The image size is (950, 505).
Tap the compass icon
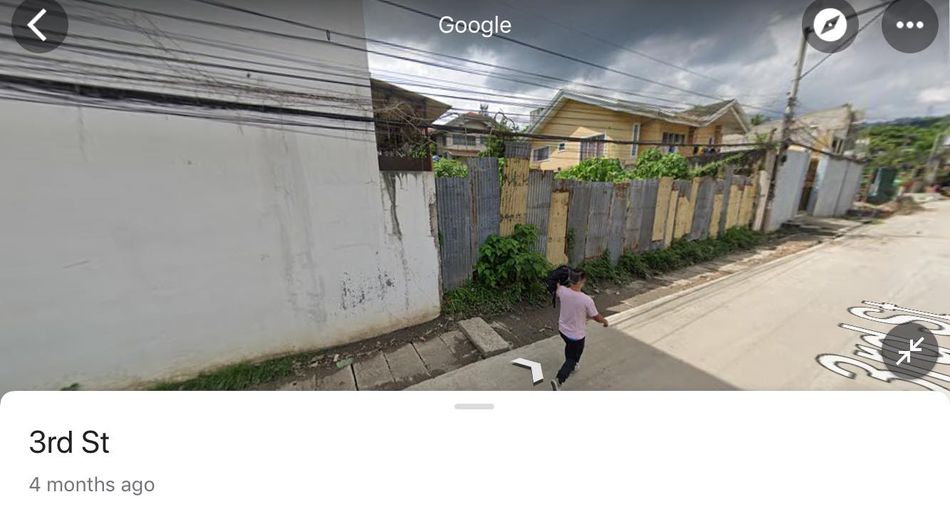coord(830,25)
